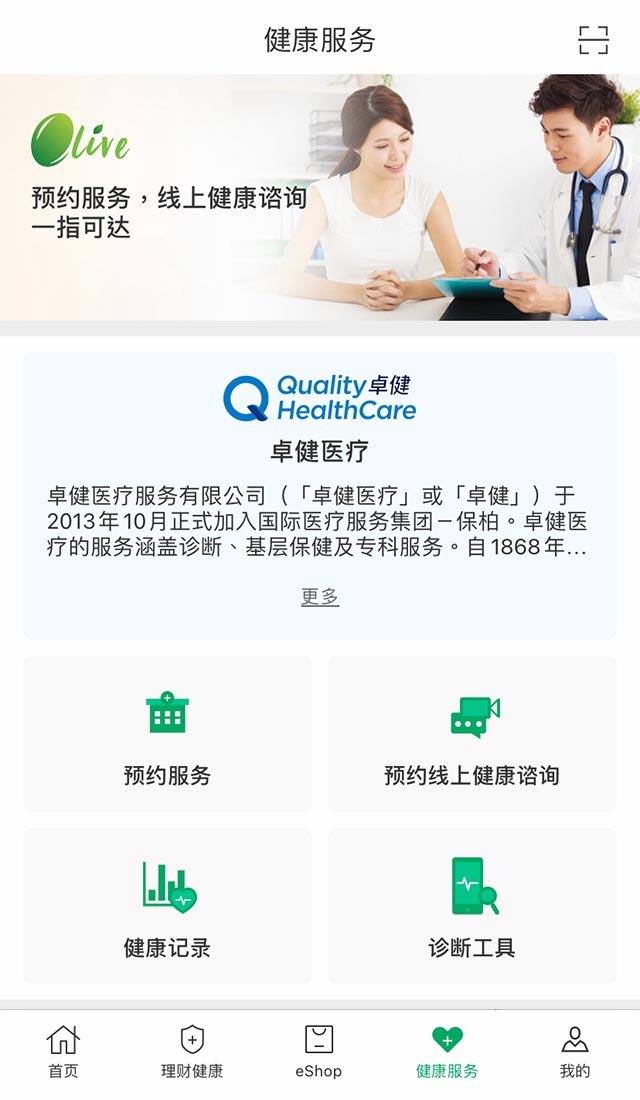This screenshot has height=1100, width=640.
Task: Open the Olive 预约服务 banner
Action: (x=320, y=198)
